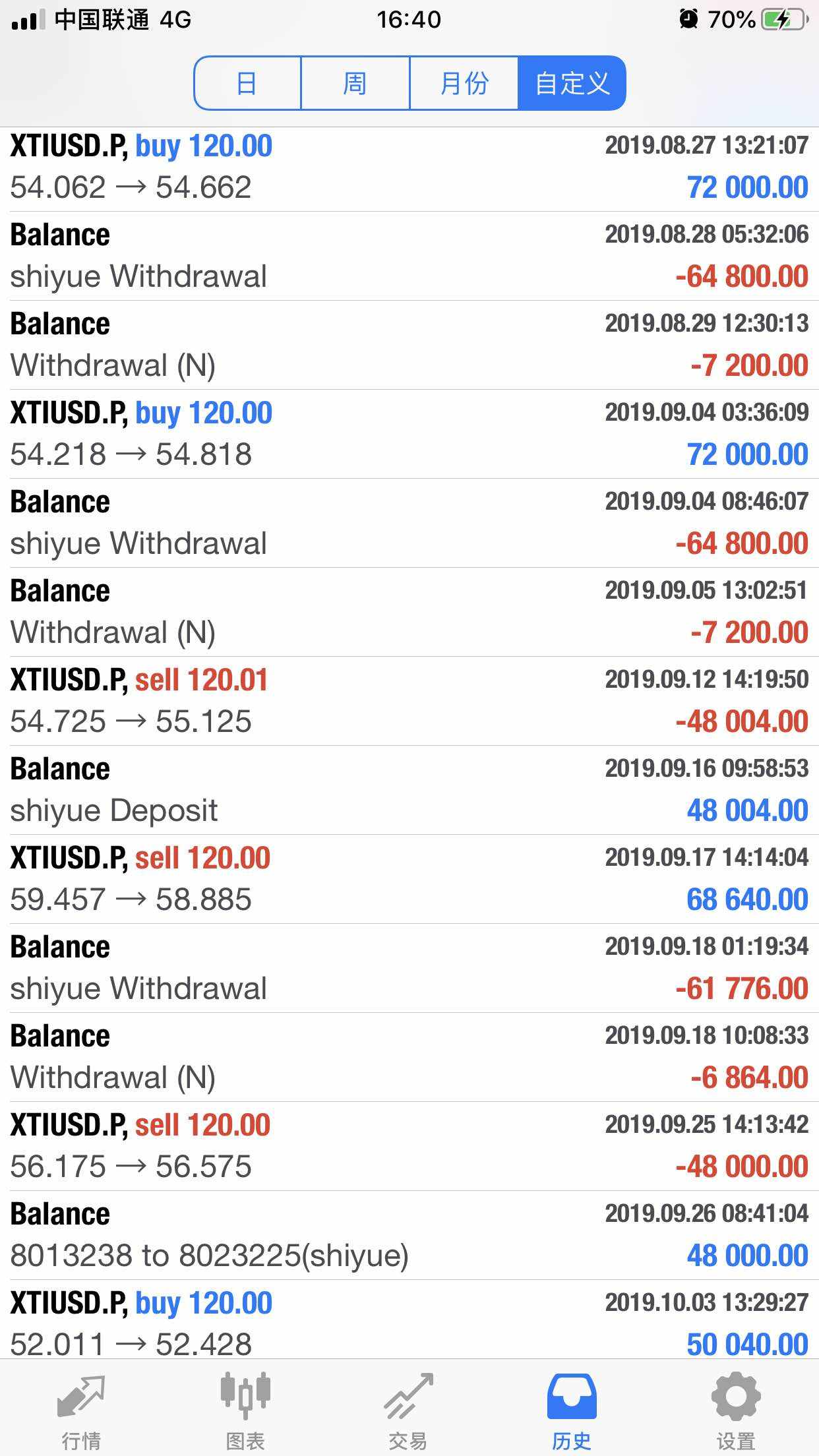Select the 周 period segment
Viewport: 819px width, 1456px height.
[355, 83]
